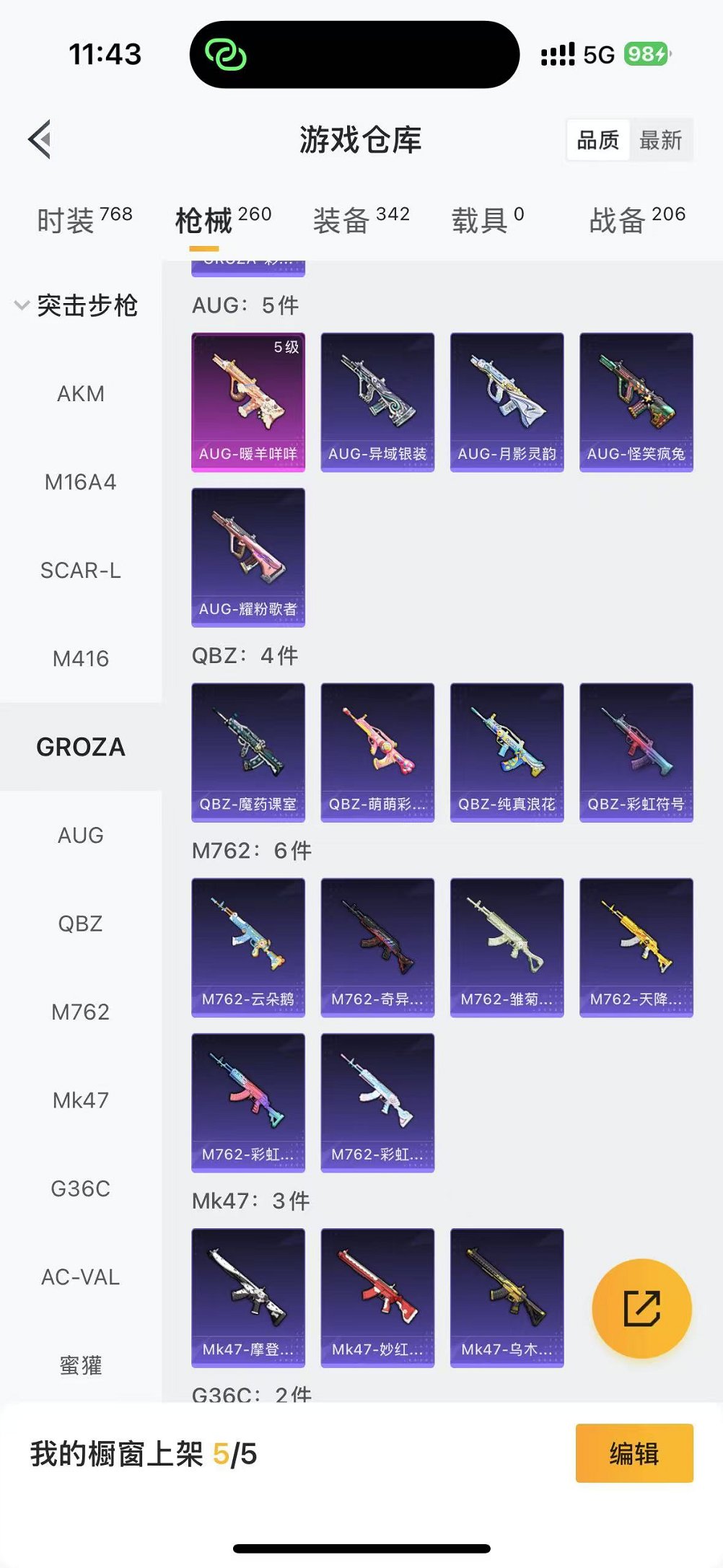Switch to the 载具 tab
Image resolution: width=723 pixels, height=1568 pixels.
tap(487, 219)
